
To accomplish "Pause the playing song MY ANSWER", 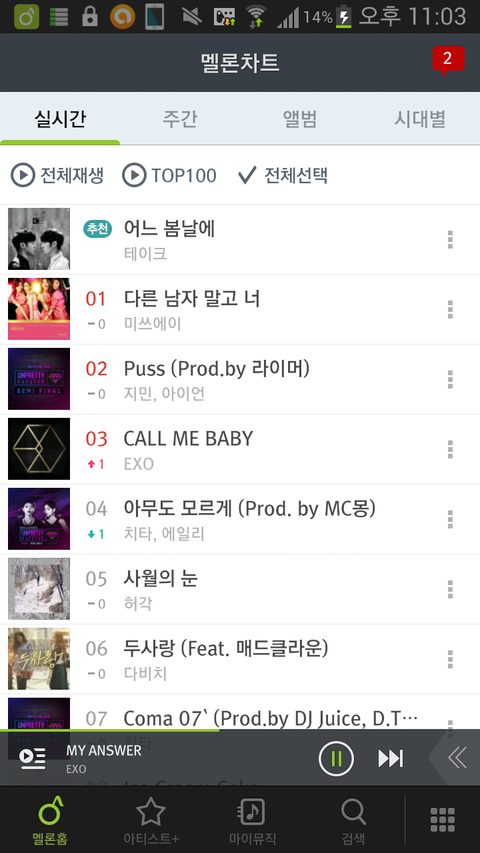I will [336, 758].
